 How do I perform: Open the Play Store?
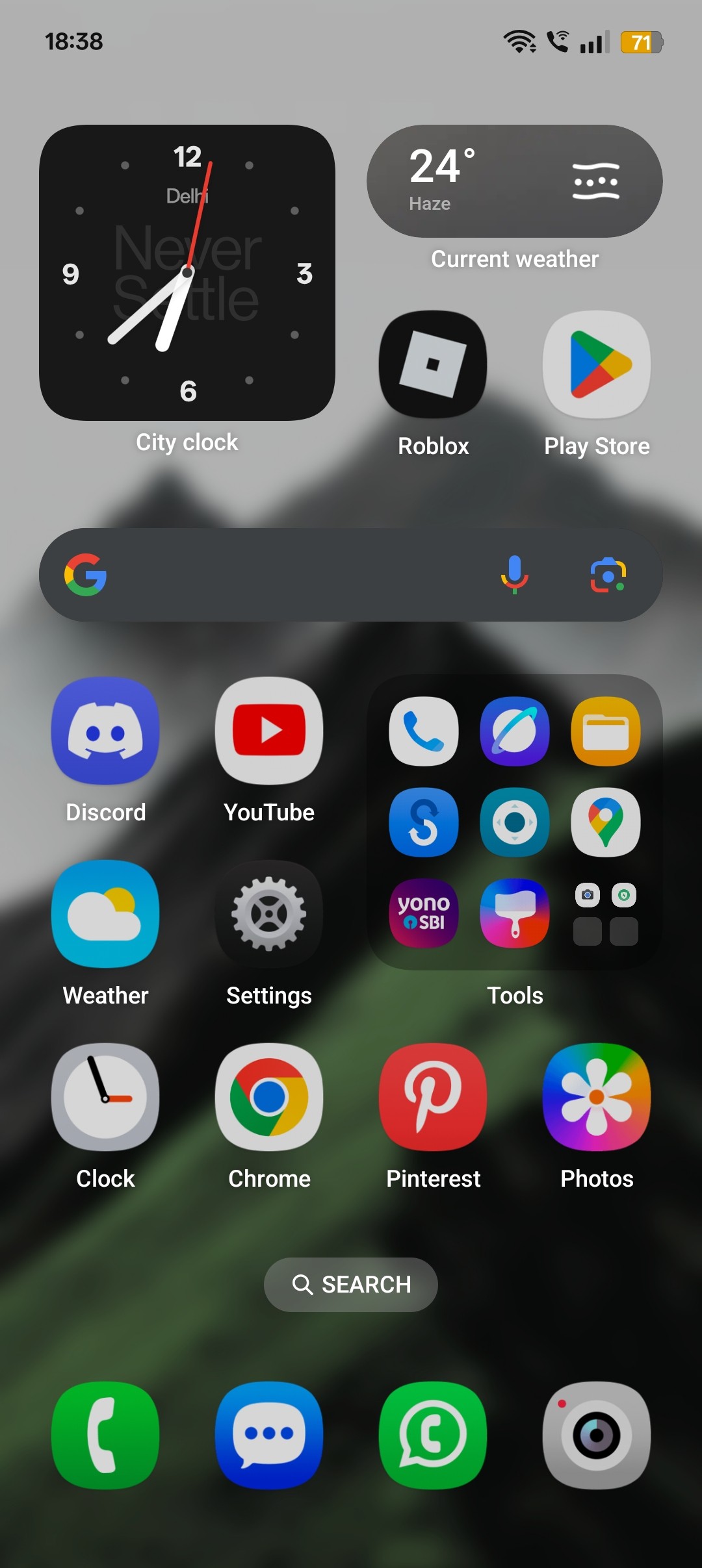(597, 364)
